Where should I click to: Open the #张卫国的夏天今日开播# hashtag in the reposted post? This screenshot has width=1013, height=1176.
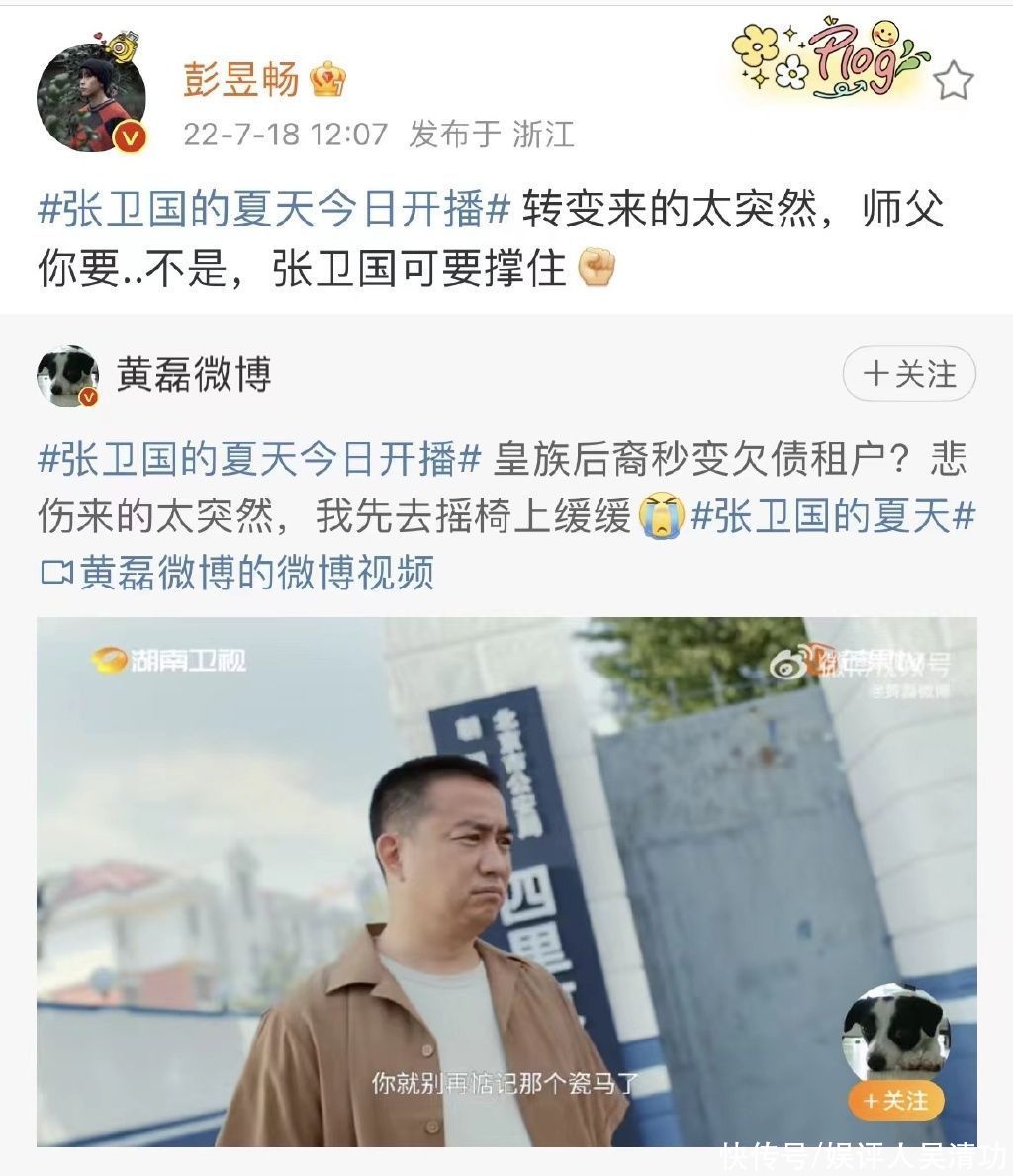pyautogui.click(x=259, y=459)
